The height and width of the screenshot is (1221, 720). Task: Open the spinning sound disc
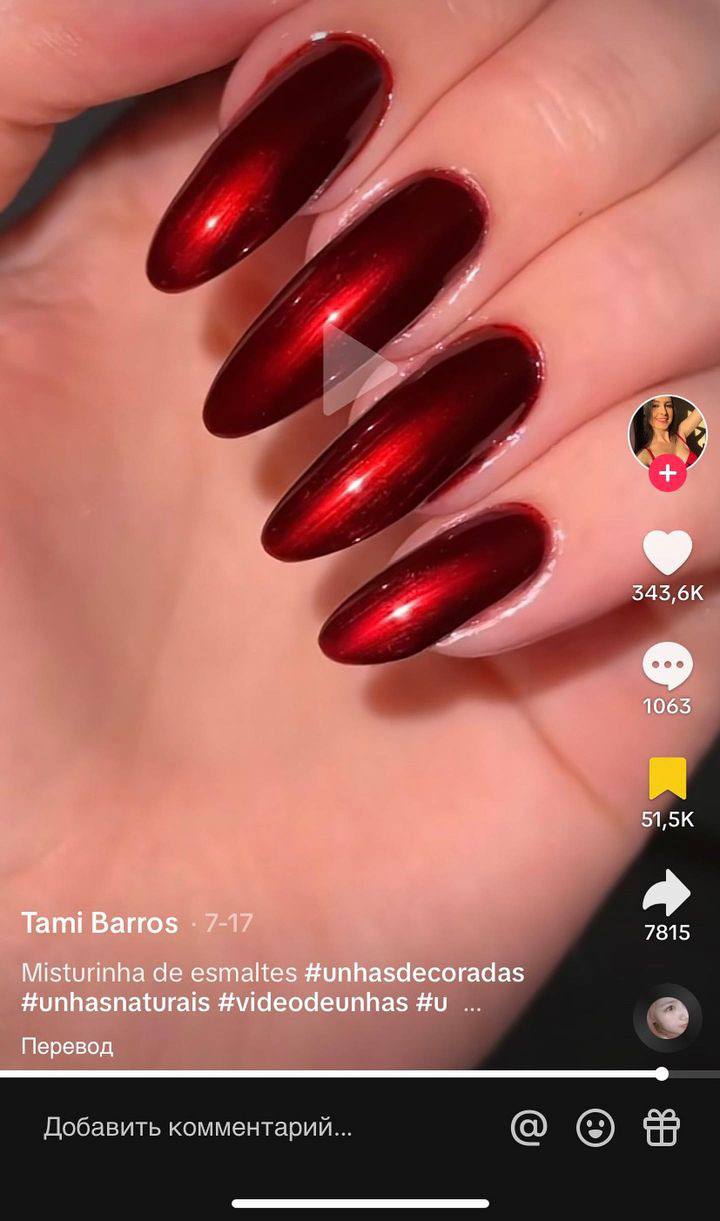click(x=667, y=1018)
